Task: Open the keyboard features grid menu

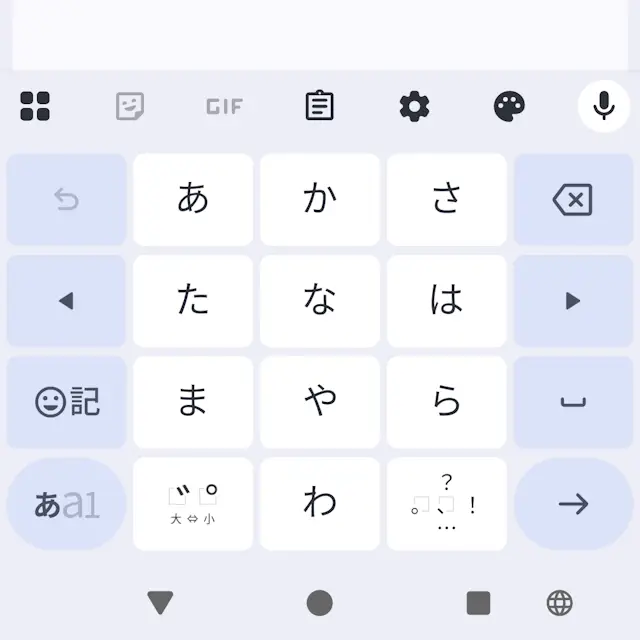Action: tap(35, 105)
